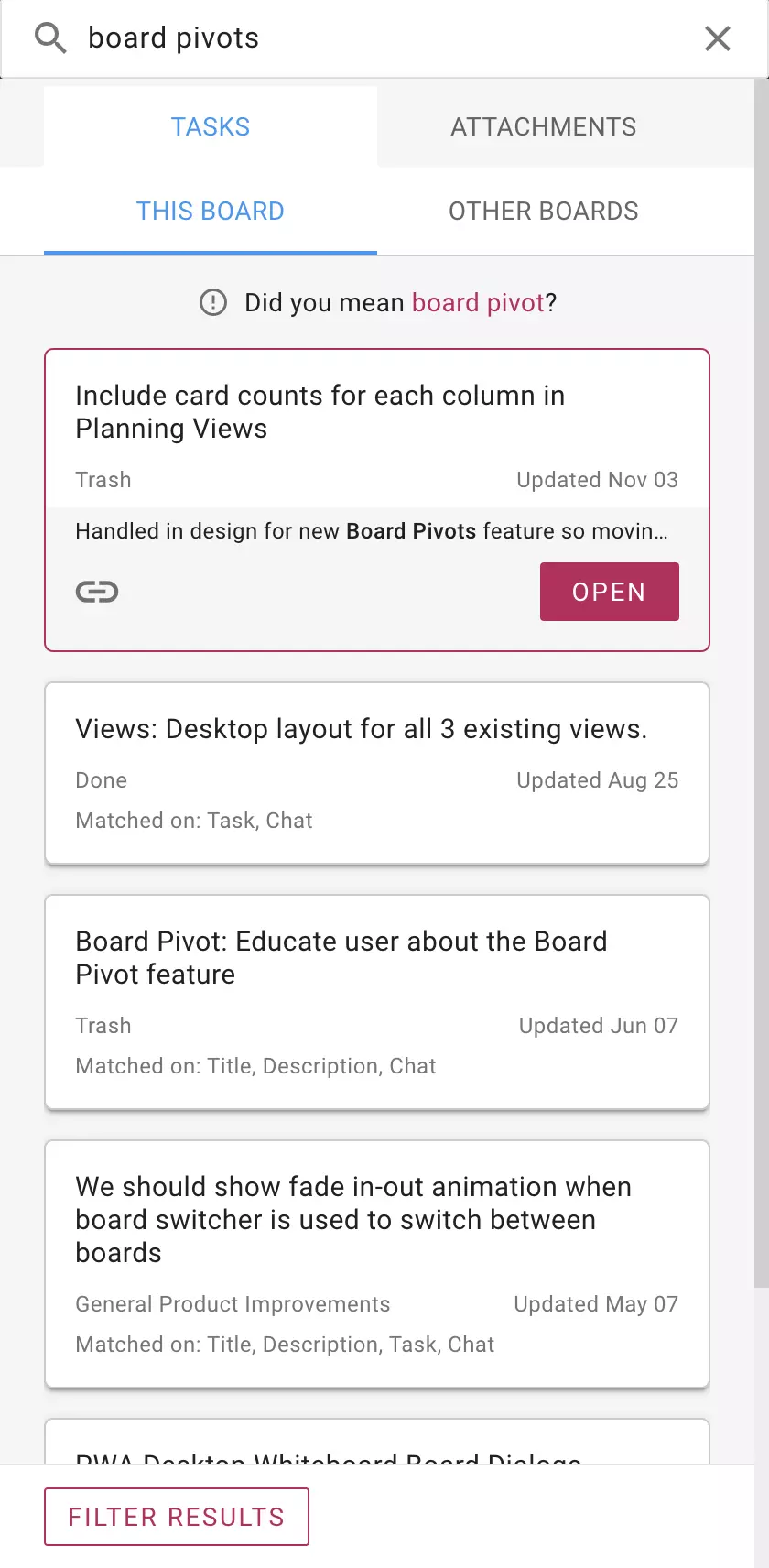769x1568 pixels.
Task: Open the "Board Pivot: Educate user" task
Action: click(x=377, y=1002)
